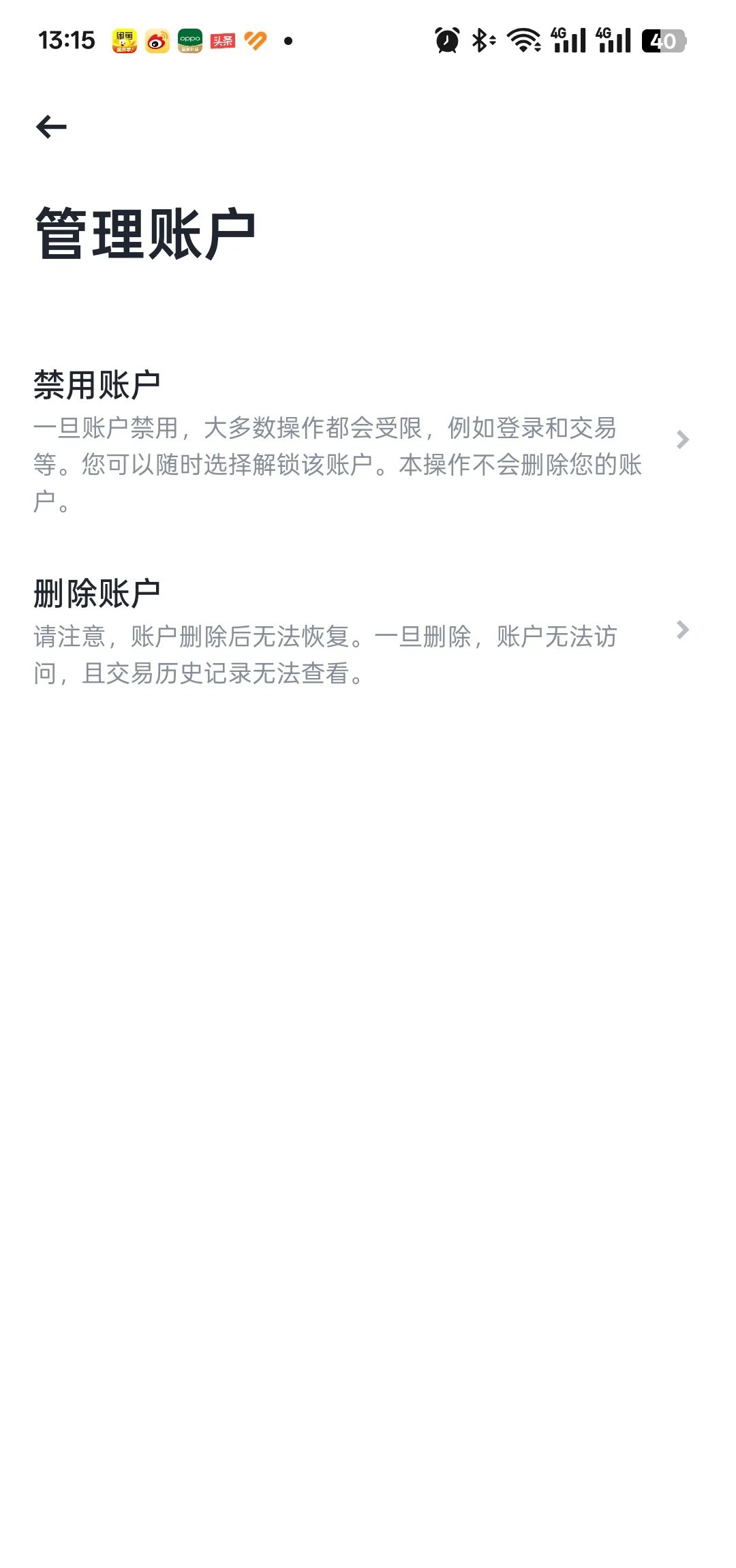Tap the 闲鱼 notification icon in status bar

click(125, 42)
